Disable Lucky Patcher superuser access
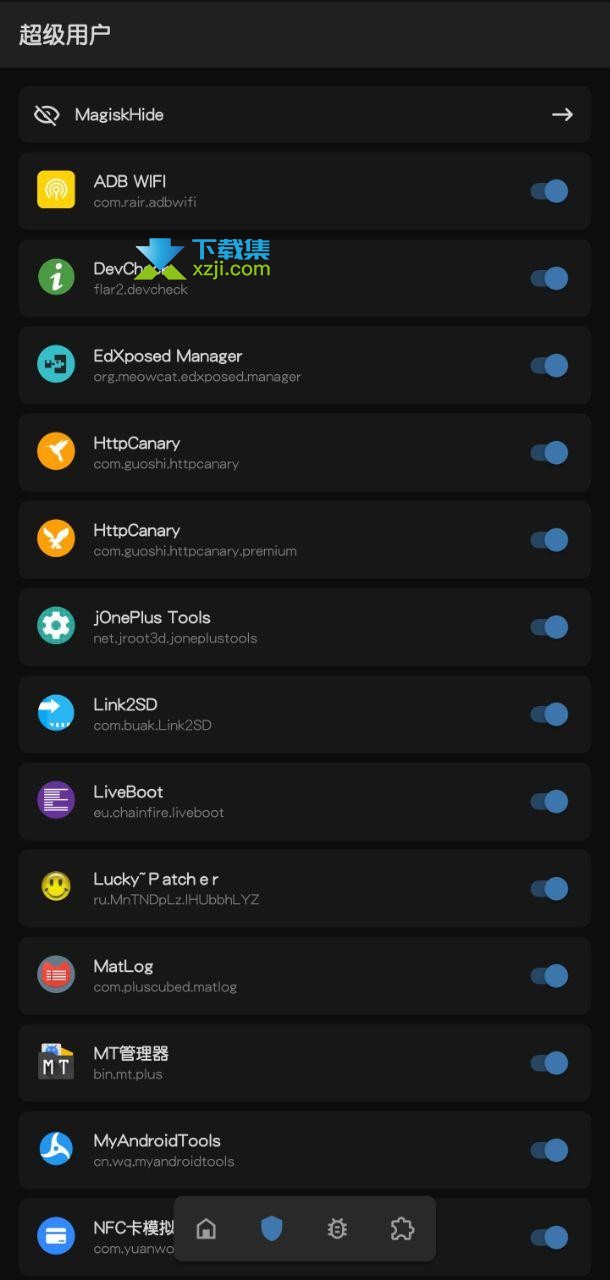Viewport: 610px width, 1280px height. (x=549, y=888)
